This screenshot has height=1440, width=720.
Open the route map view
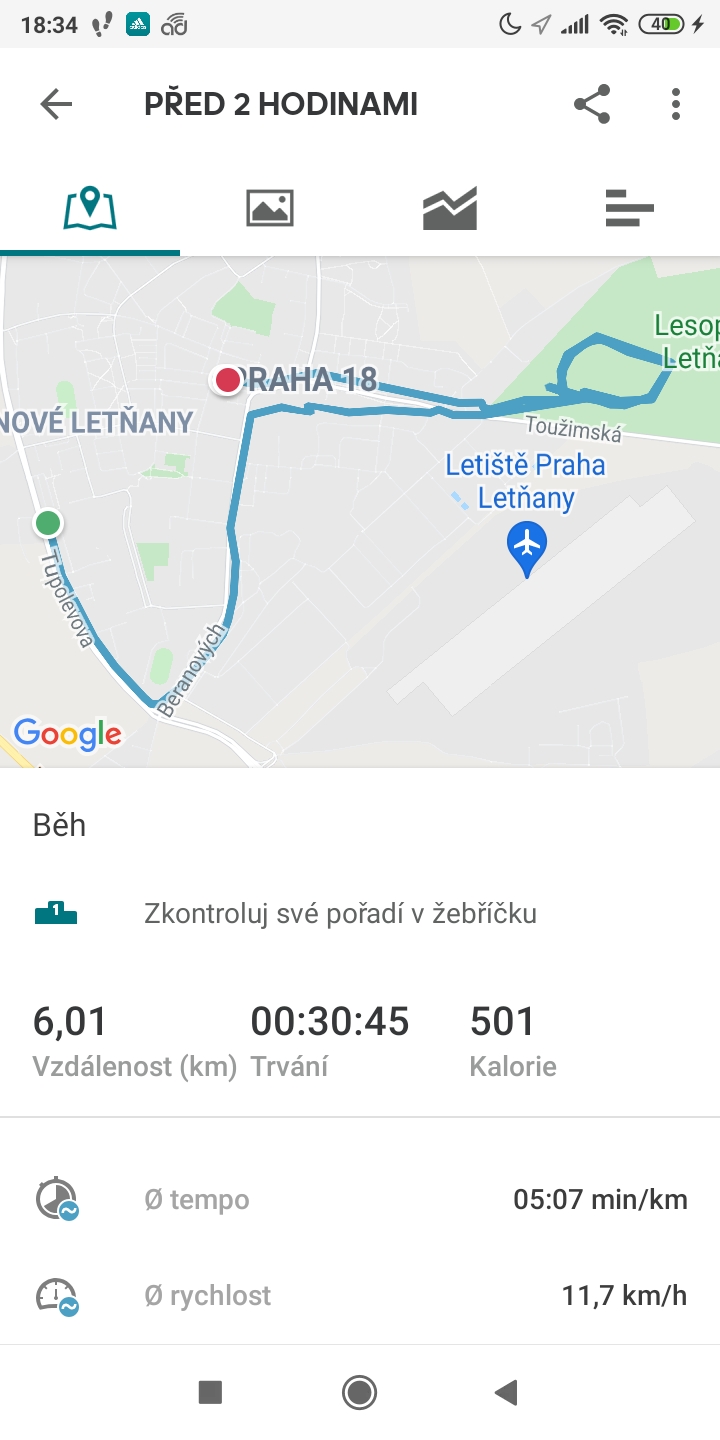360,512
